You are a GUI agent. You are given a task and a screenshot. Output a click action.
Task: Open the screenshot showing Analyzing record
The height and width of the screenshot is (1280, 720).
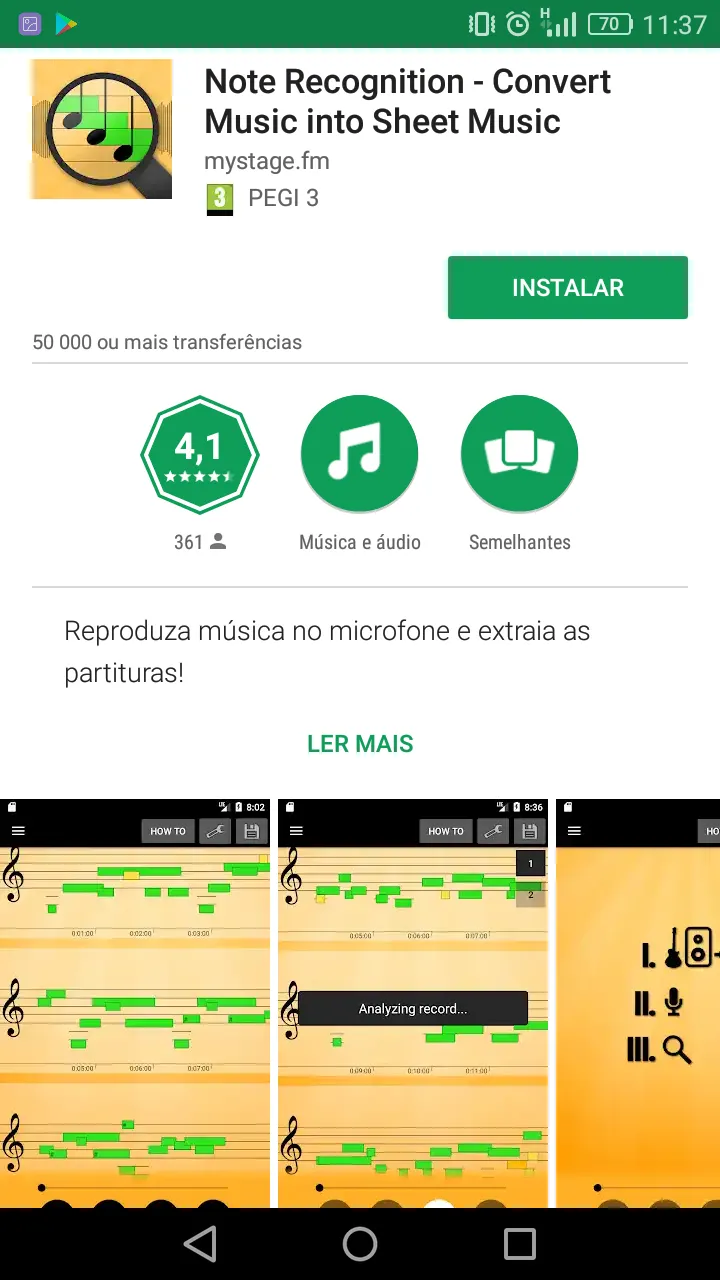pyautogui.click(x=413, y=1003)
